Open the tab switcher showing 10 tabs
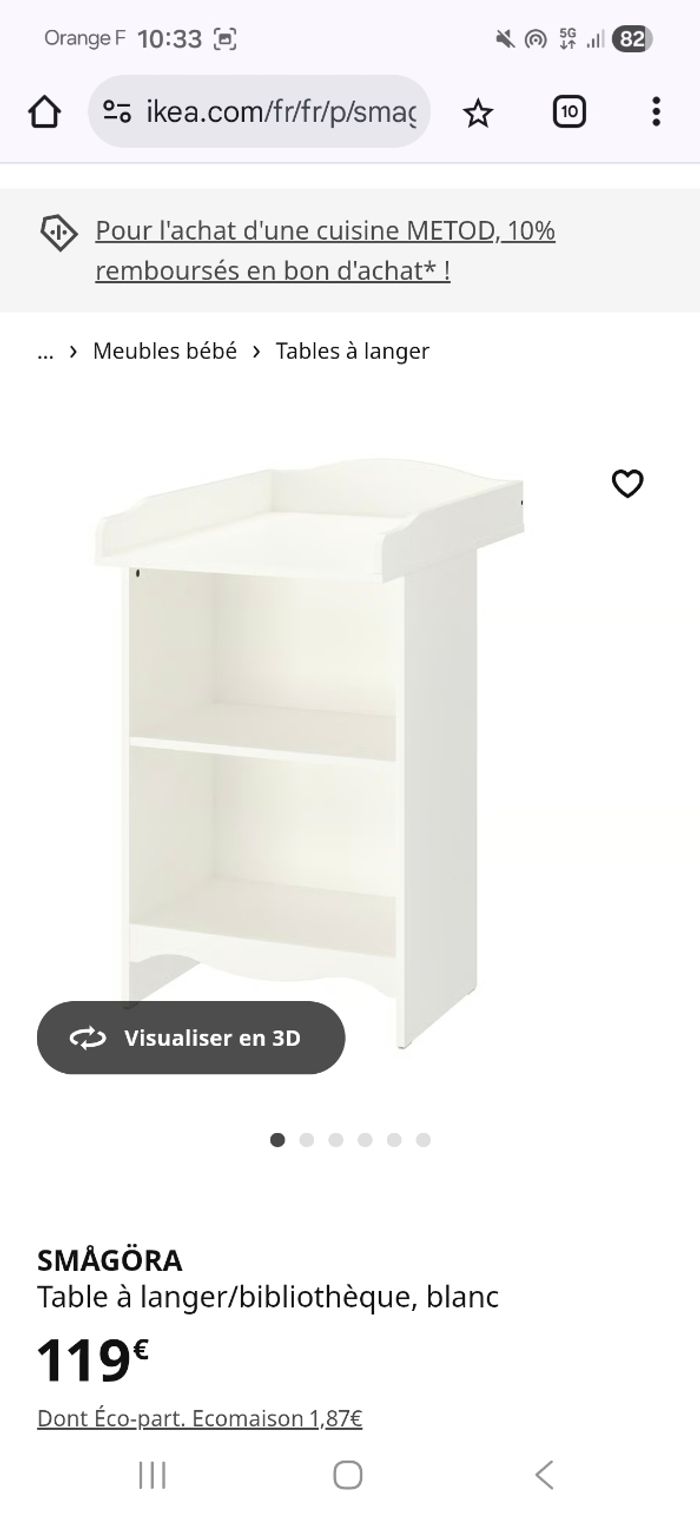The width and height of the screenshot is (700, 1517). point(569,112)
